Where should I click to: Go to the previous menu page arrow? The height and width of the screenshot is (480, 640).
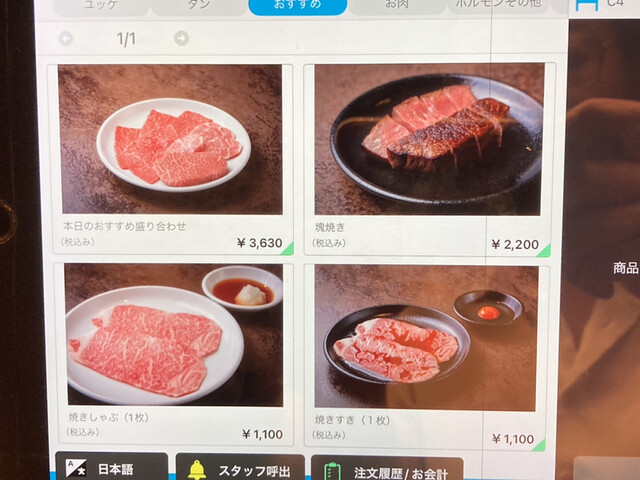pos(66,39)
